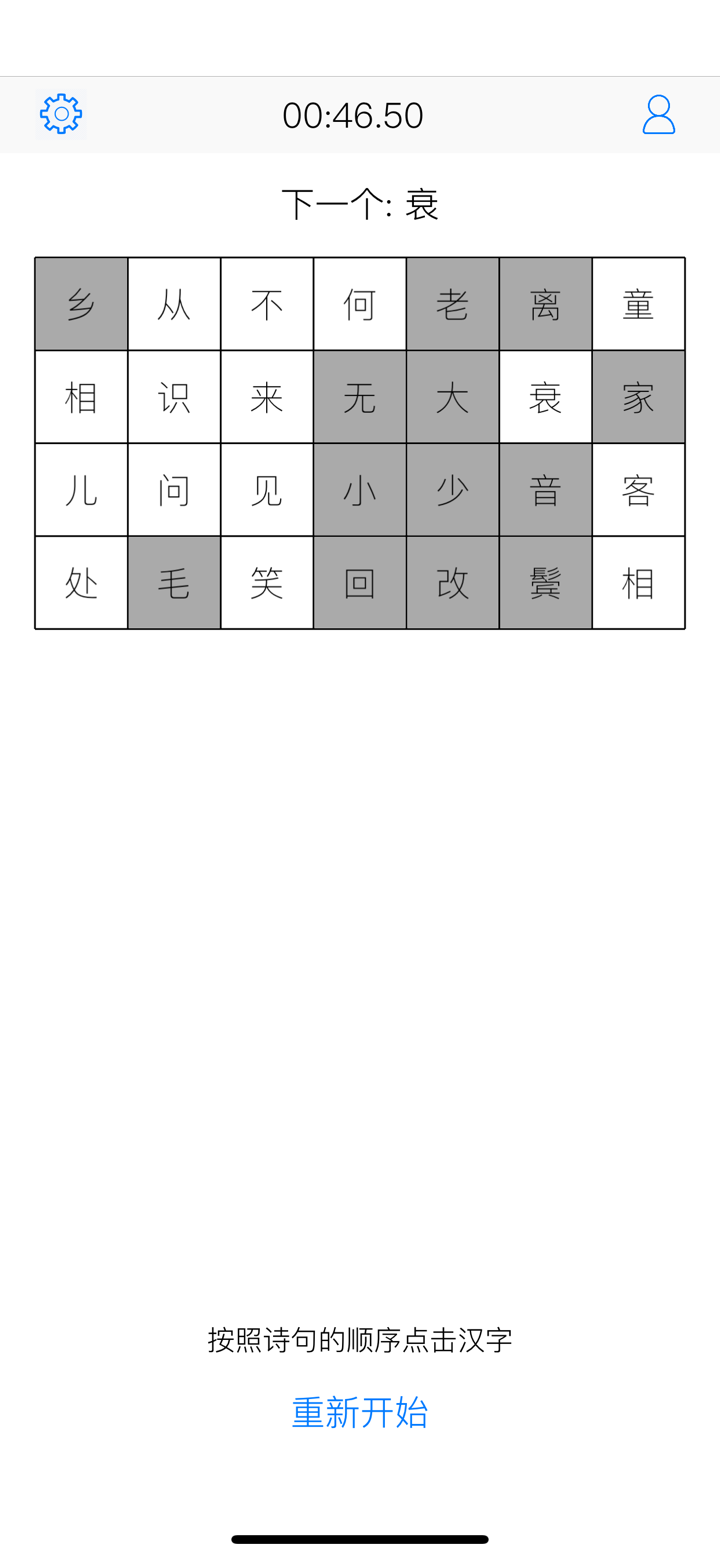This screenshot has width=720, height=1558.
Task: Tap the 客 tile at row three's end
Action: [638, 489]
